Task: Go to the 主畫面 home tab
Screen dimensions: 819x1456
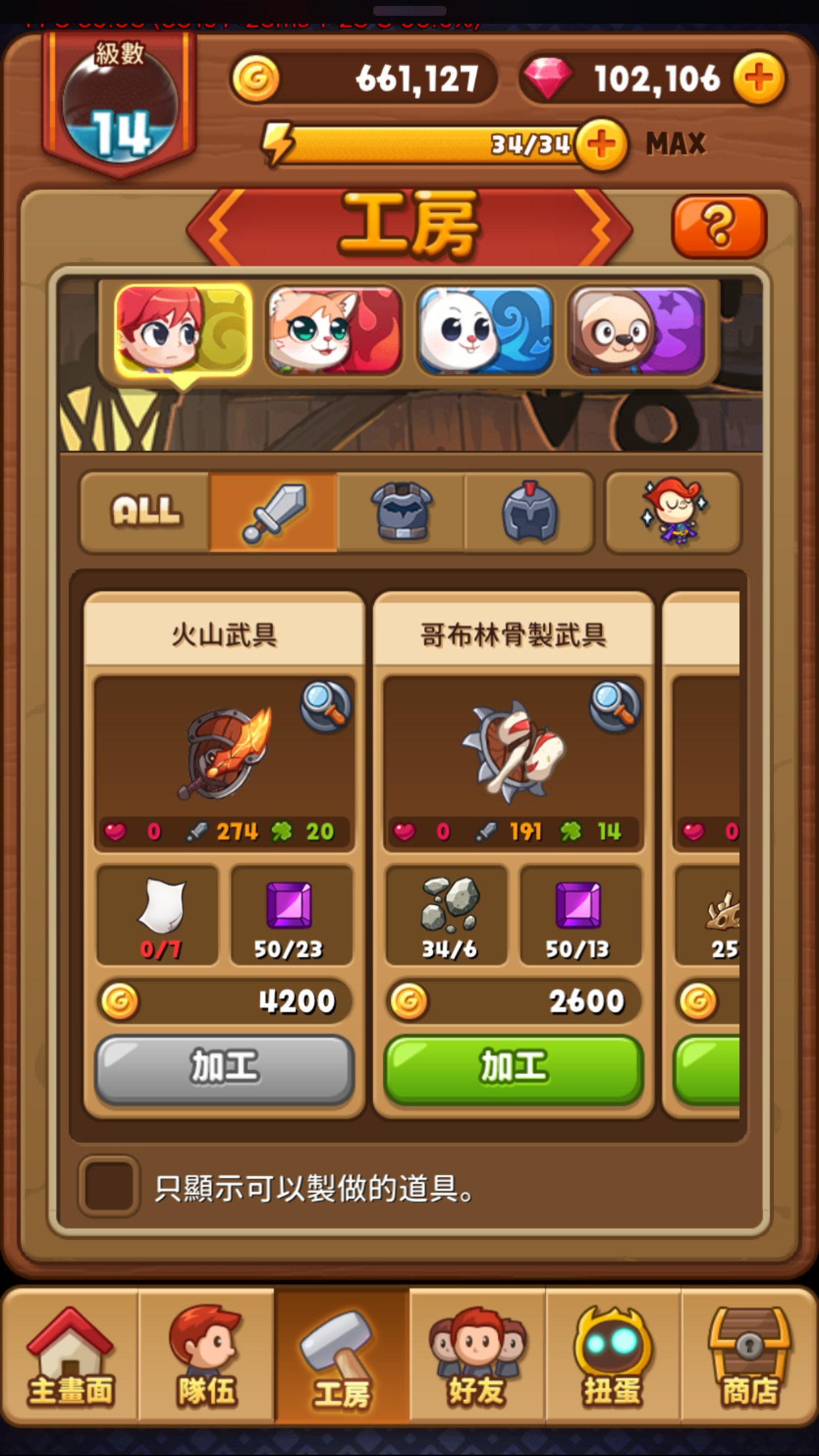Action: pos(70,1357)
